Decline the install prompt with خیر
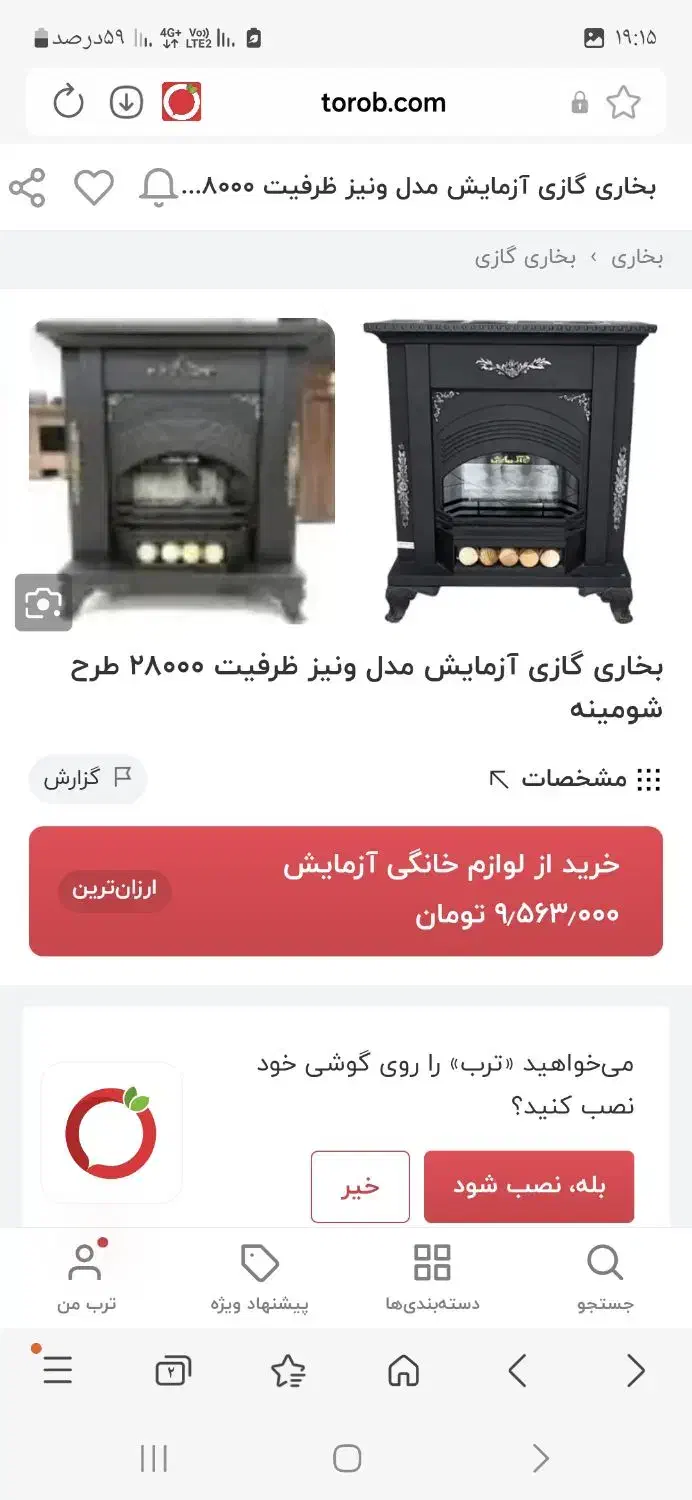Viewport: 692px width, 1500px height. (360, 1186)
